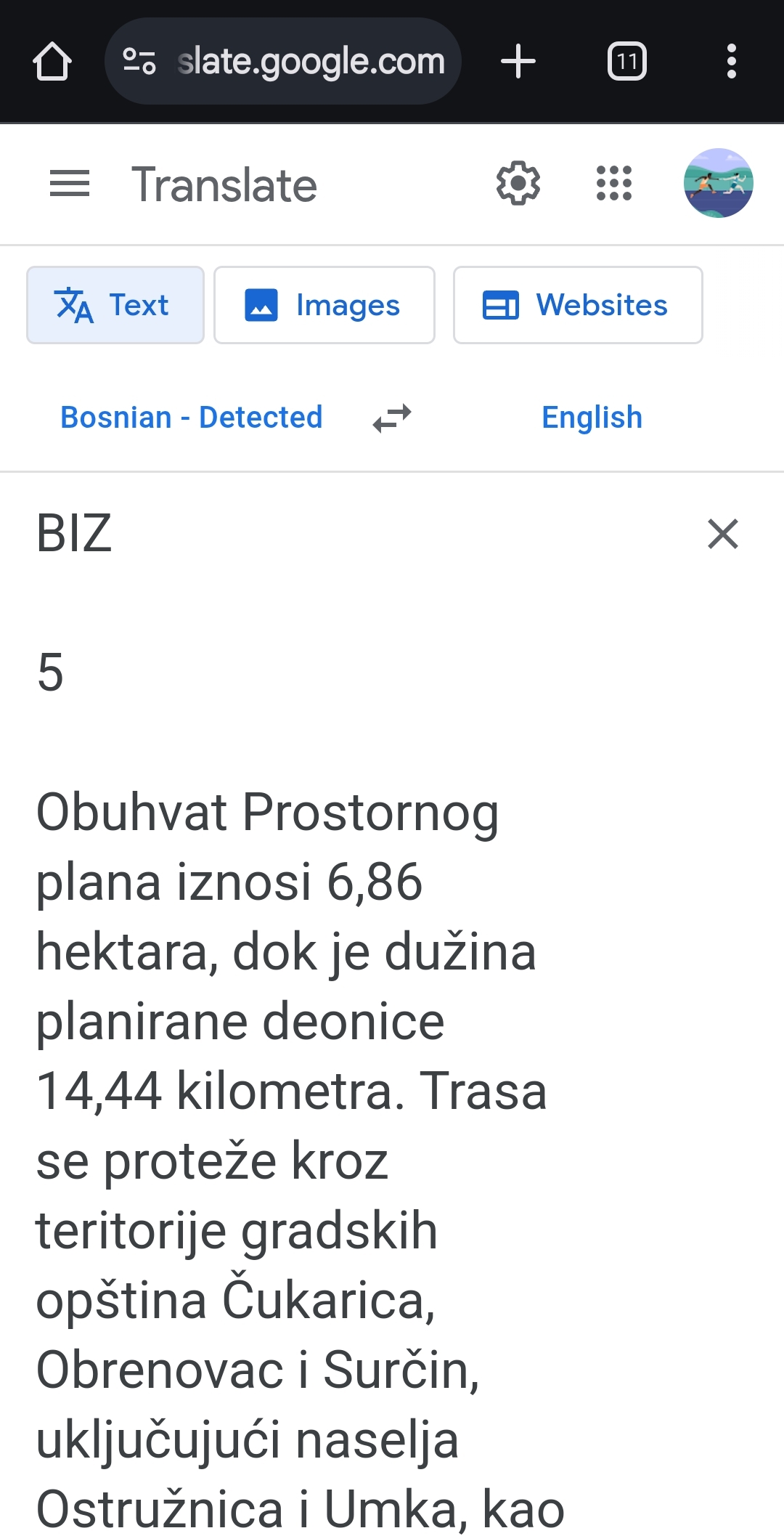
Task: Edit the source text starting with BIZ
Action: pyautogui.click(x=290, y=1017)
